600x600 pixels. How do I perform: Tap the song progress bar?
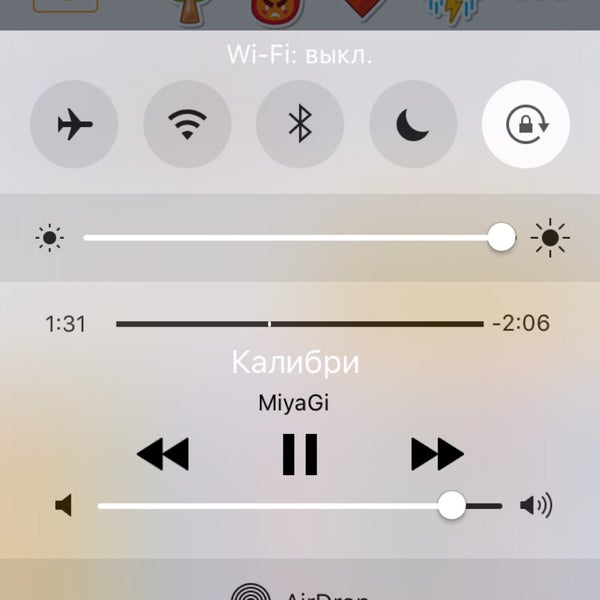(300, 324)
